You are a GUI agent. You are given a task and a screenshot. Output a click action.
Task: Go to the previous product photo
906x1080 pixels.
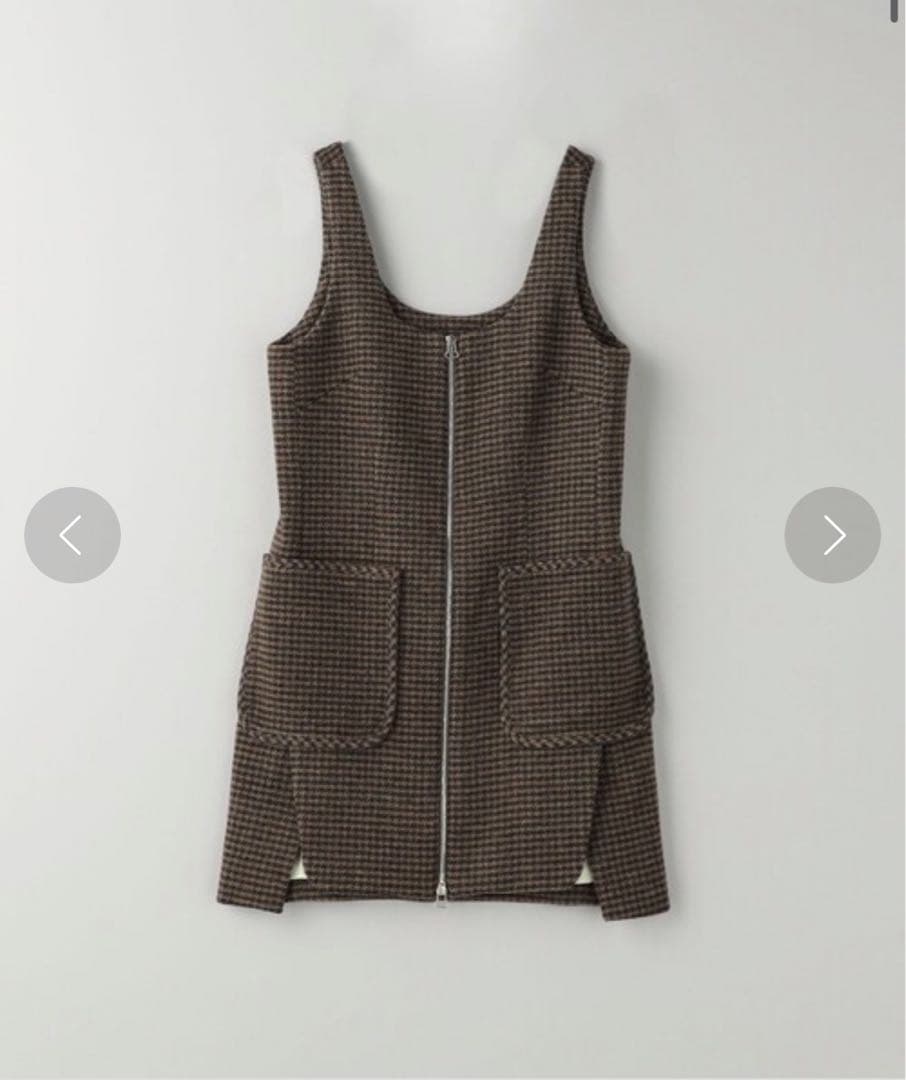click(x=72, y=535)
